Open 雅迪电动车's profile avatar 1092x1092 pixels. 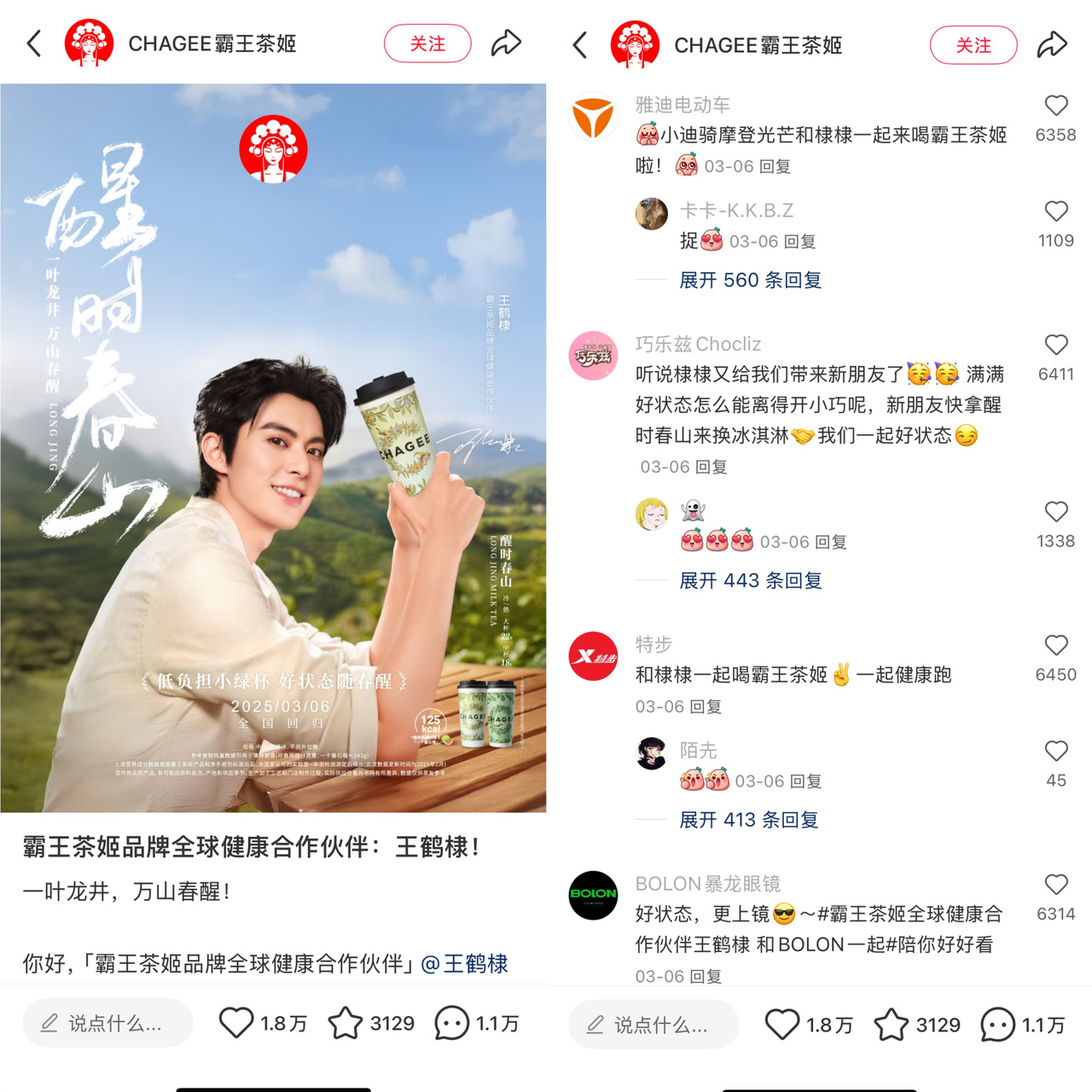click(593, 117)
